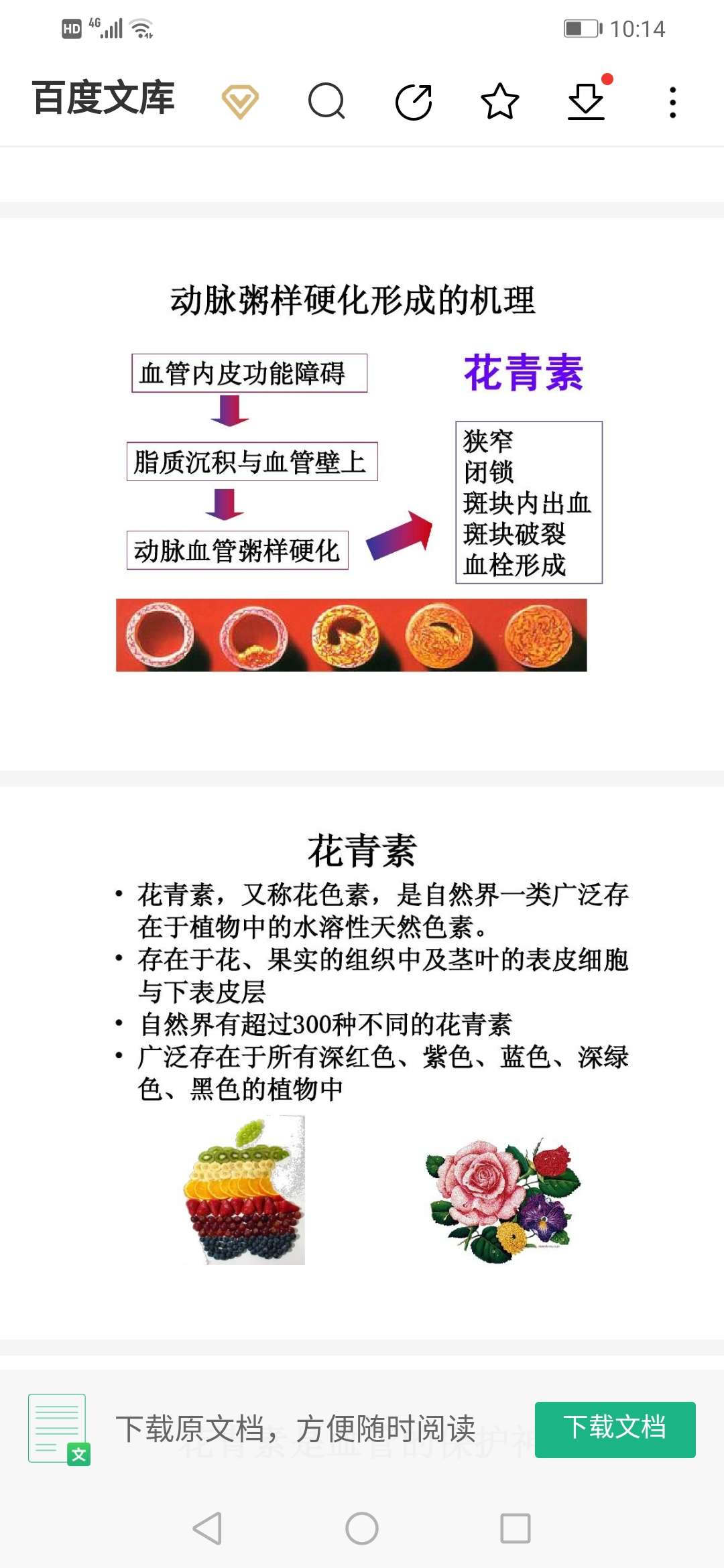Open the three-dot overflow menu
The height and width of the screenshot is (1568, 724).
(x=673, y=102)
